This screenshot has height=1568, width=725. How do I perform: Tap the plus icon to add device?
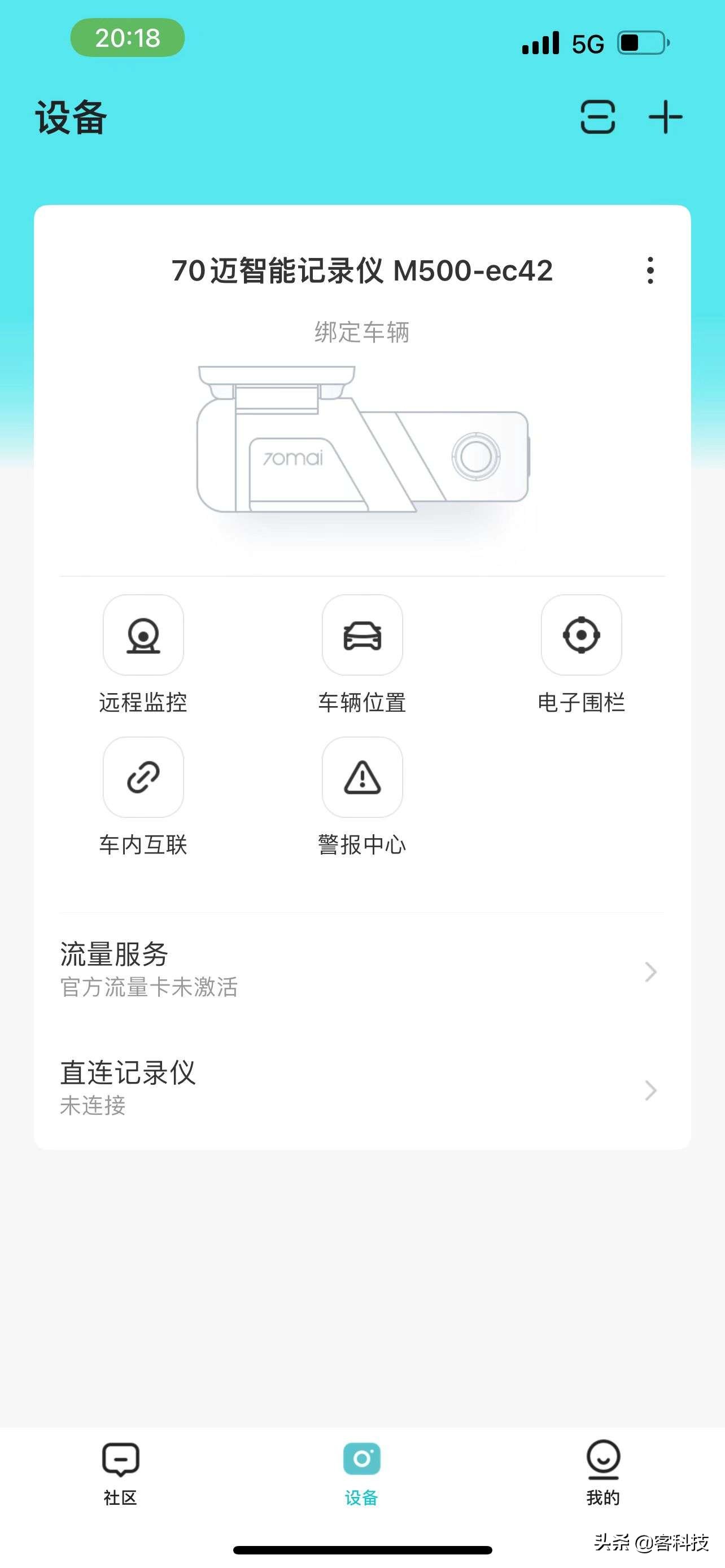tap(665, 118)
